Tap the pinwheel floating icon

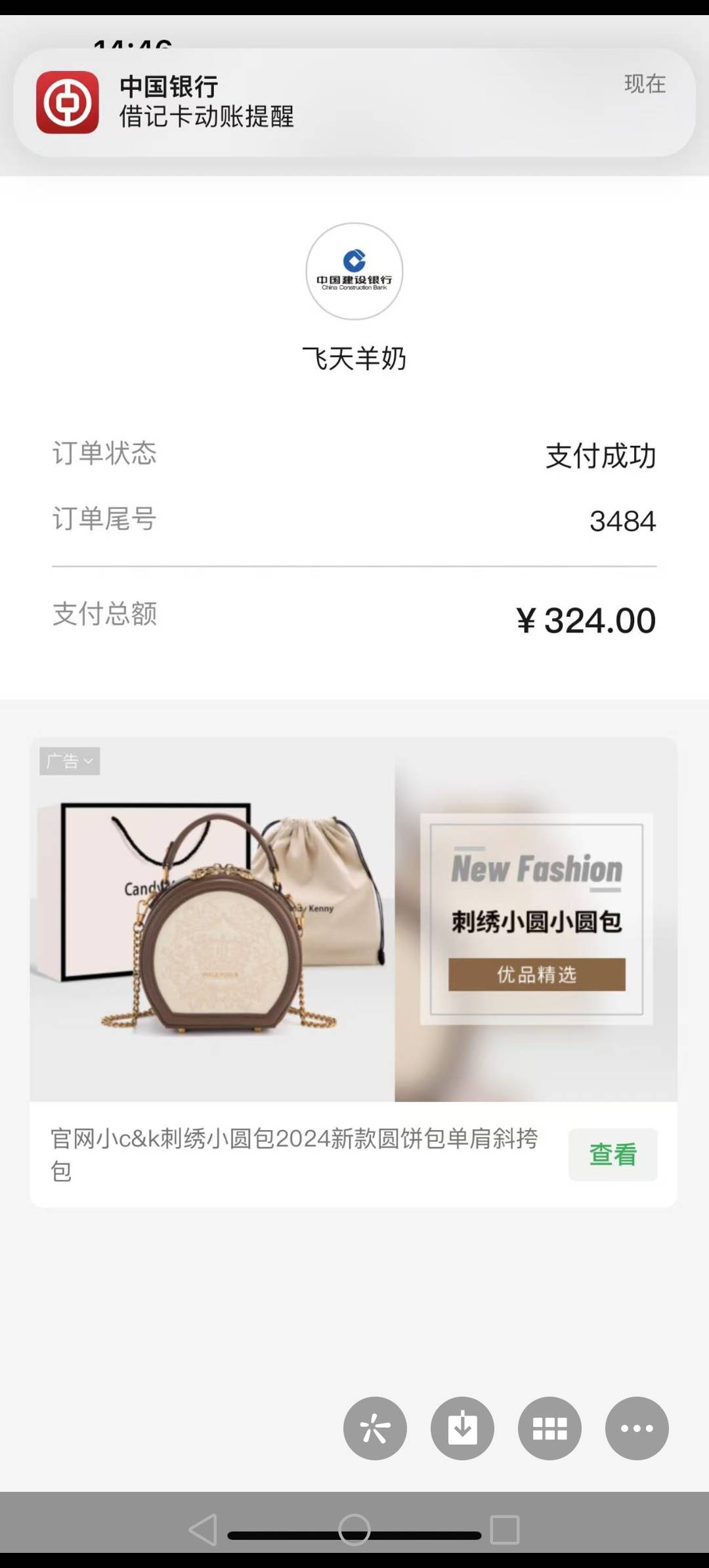click(375, 1428)
